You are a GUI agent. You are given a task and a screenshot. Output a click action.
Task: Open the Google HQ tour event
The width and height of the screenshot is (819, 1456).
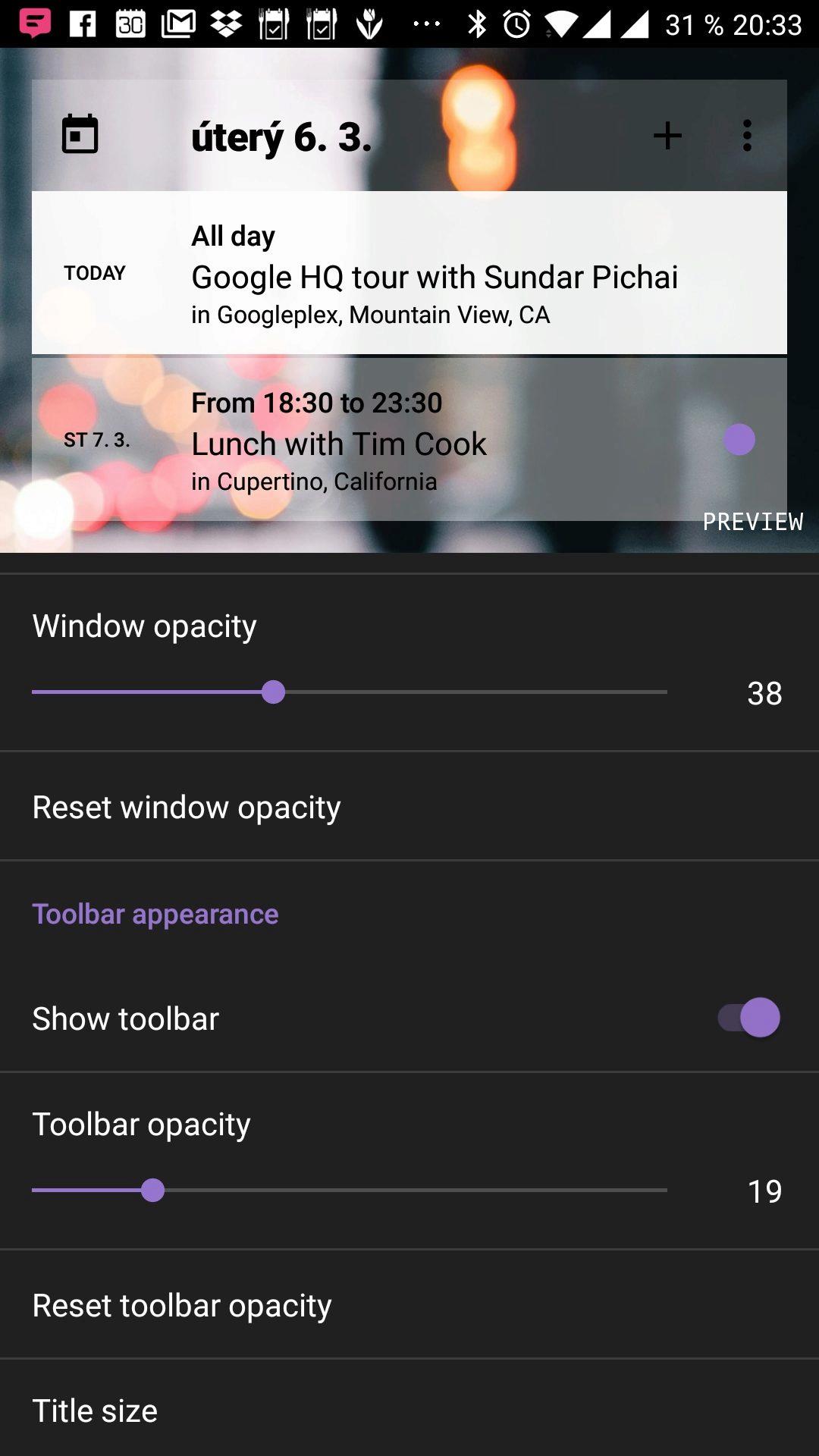coord(409,273)
